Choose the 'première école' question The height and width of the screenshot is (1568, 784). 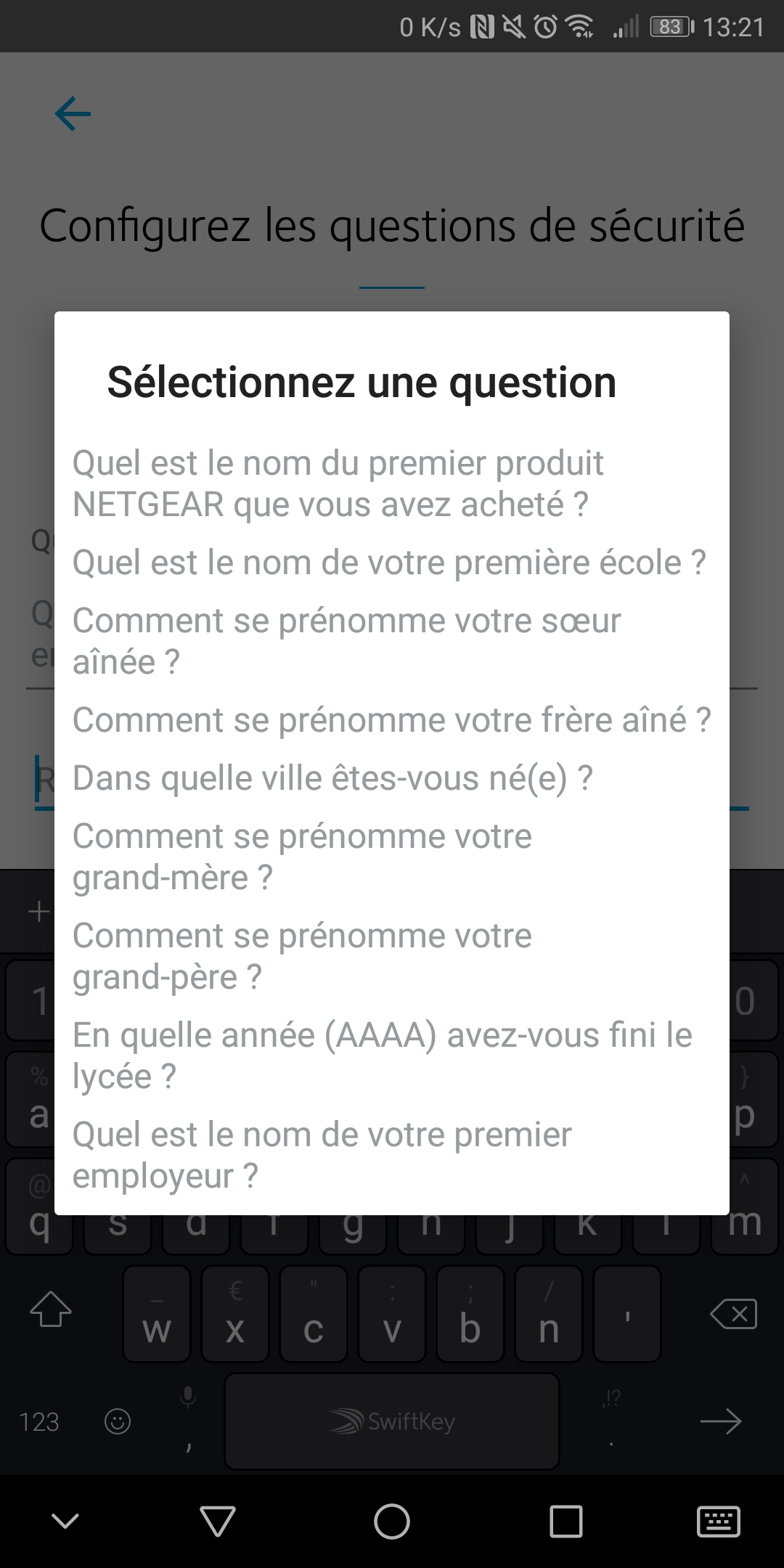click(x=392, y=563)
